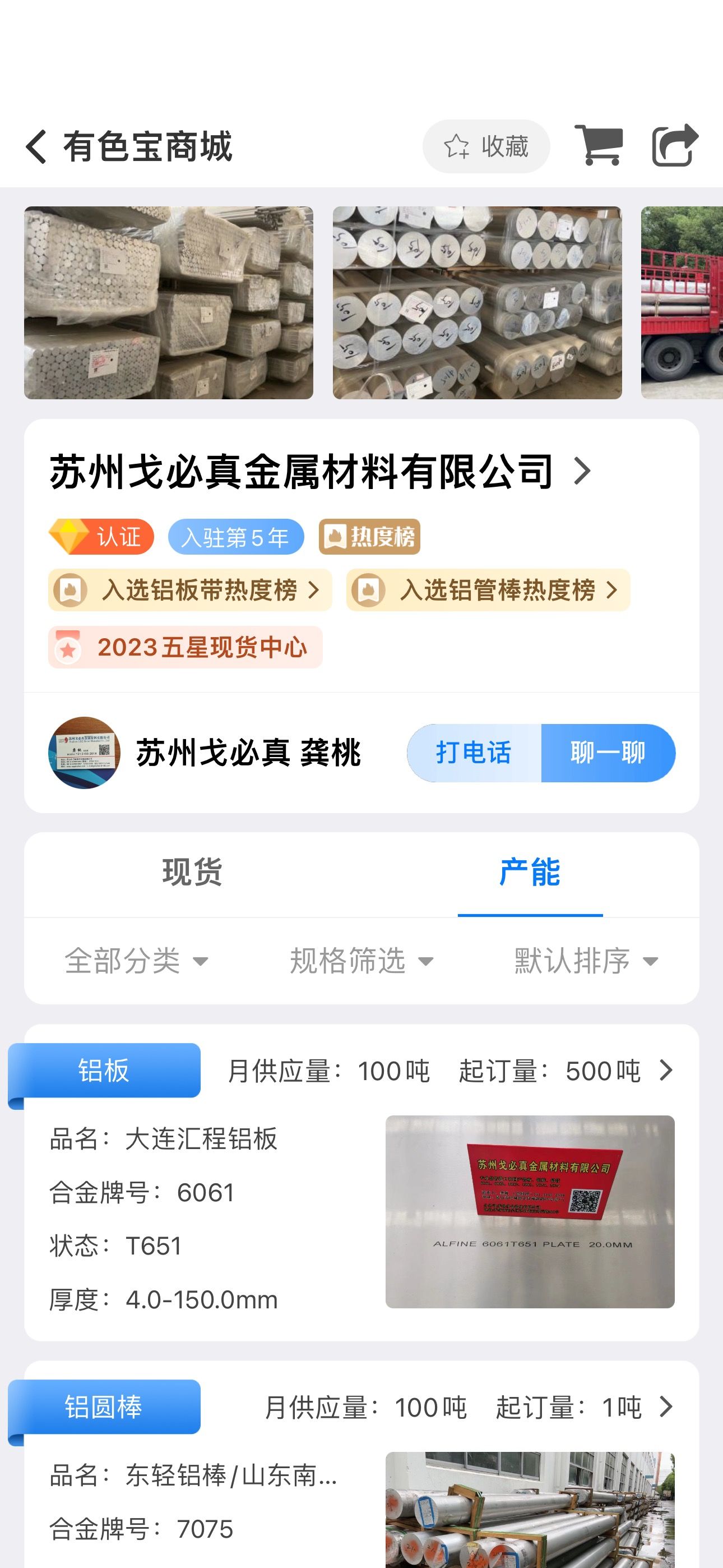The height and width of the screenshot is (1568, 723).
Task: Start a chat via 聊一聊
Action: point(608,753)
